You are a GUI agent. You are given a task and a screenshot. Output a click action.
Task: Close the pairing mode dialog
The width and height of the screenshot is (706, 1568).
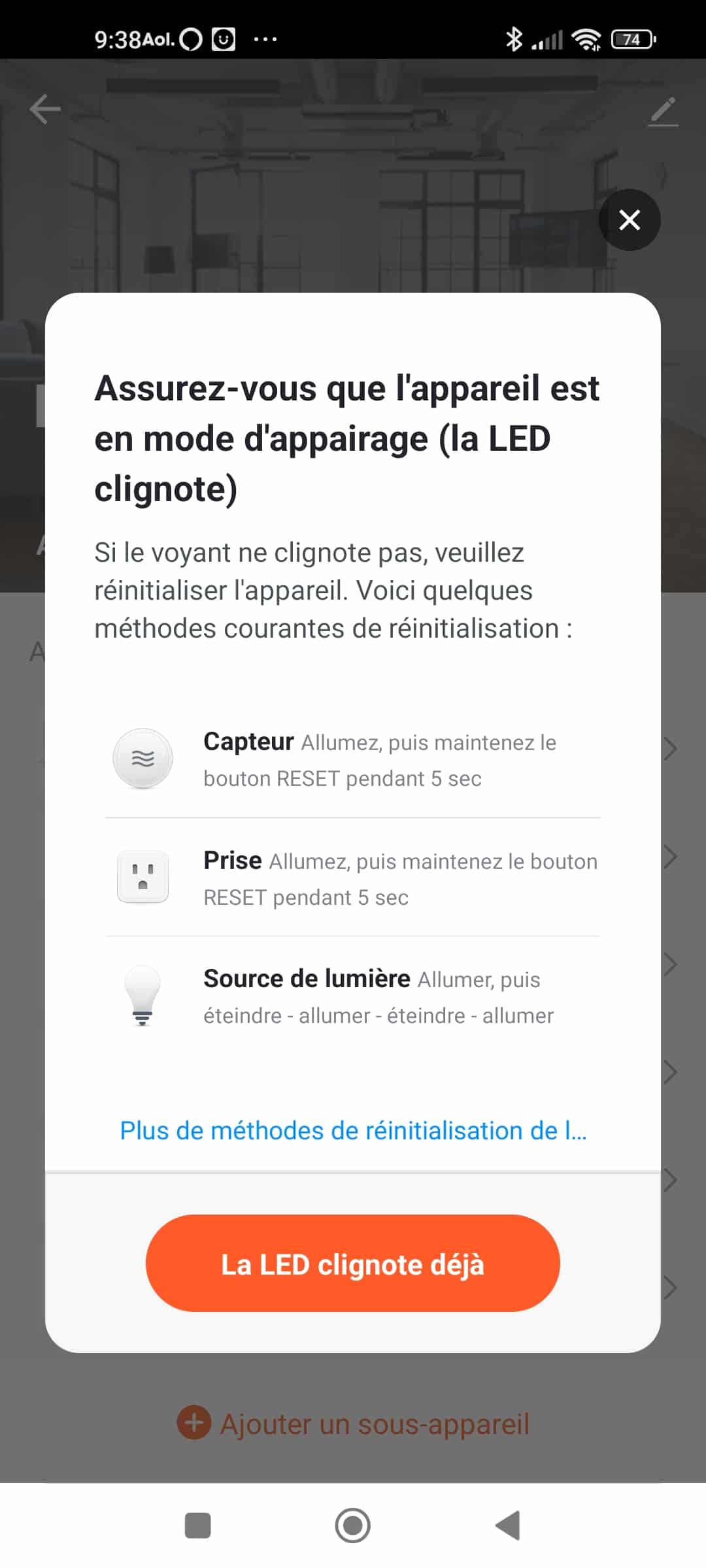point(629,220)
